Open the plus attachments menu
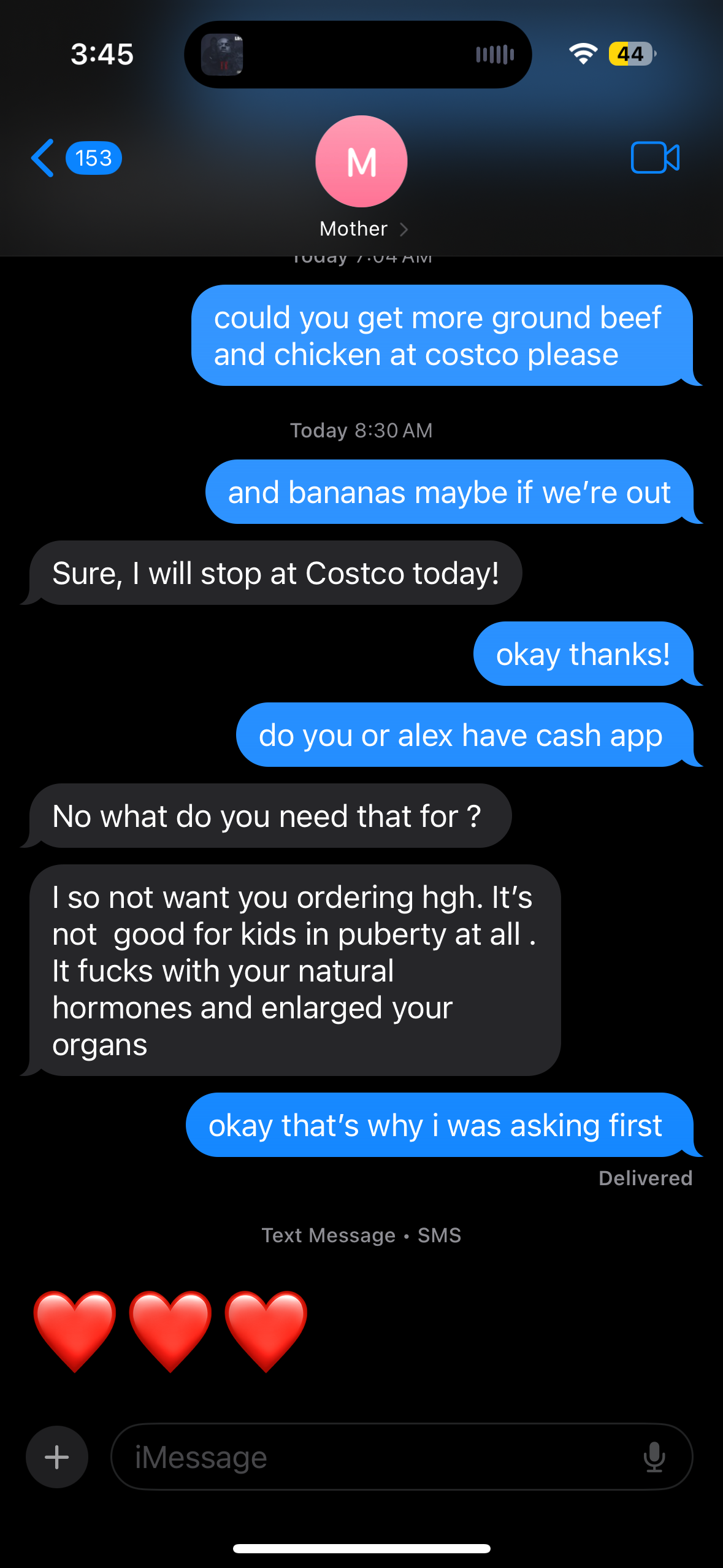Viewport: 723px width, 1568px height. [57, 1457]
